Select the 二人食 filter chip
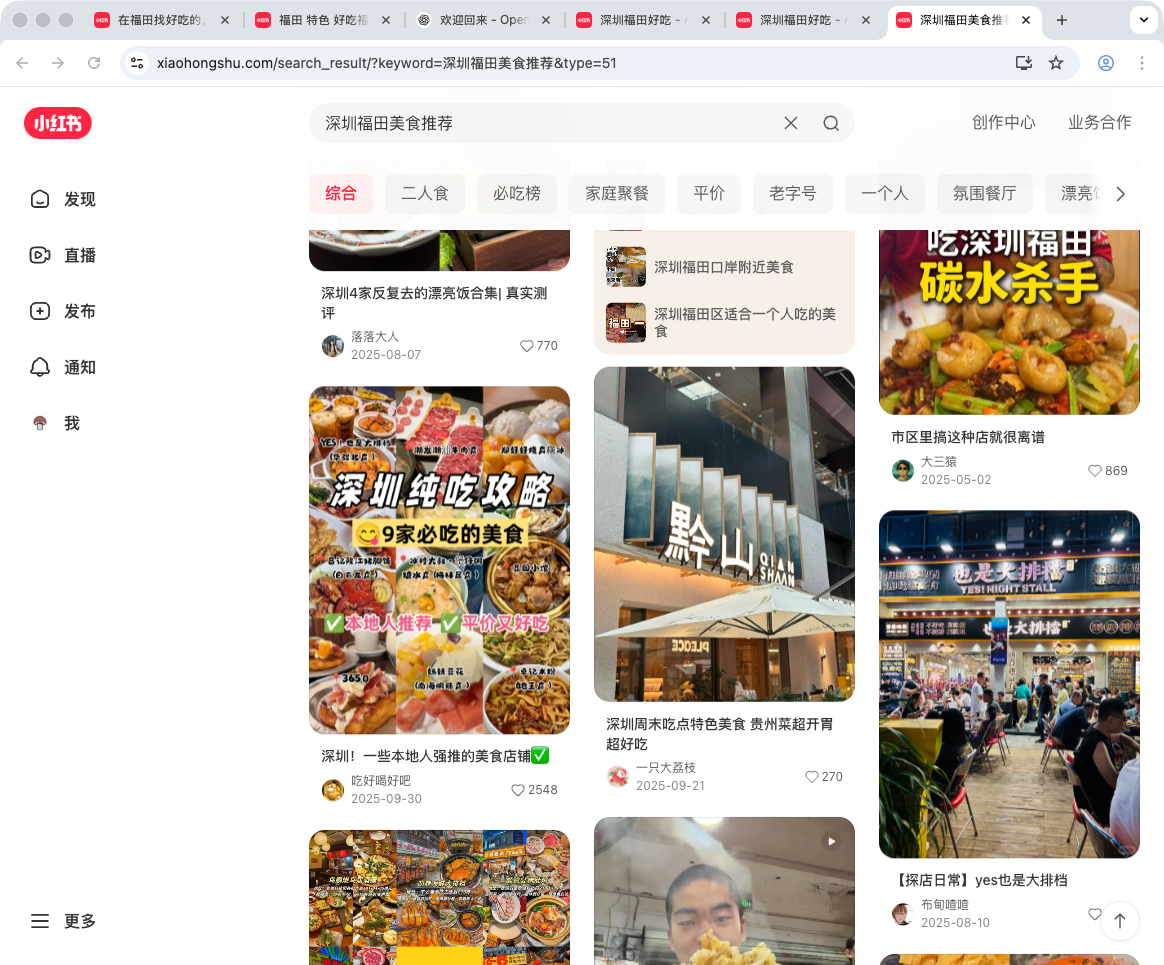Image resolution: width=1164 pixels, height=965 pixels. pos(425,193)
